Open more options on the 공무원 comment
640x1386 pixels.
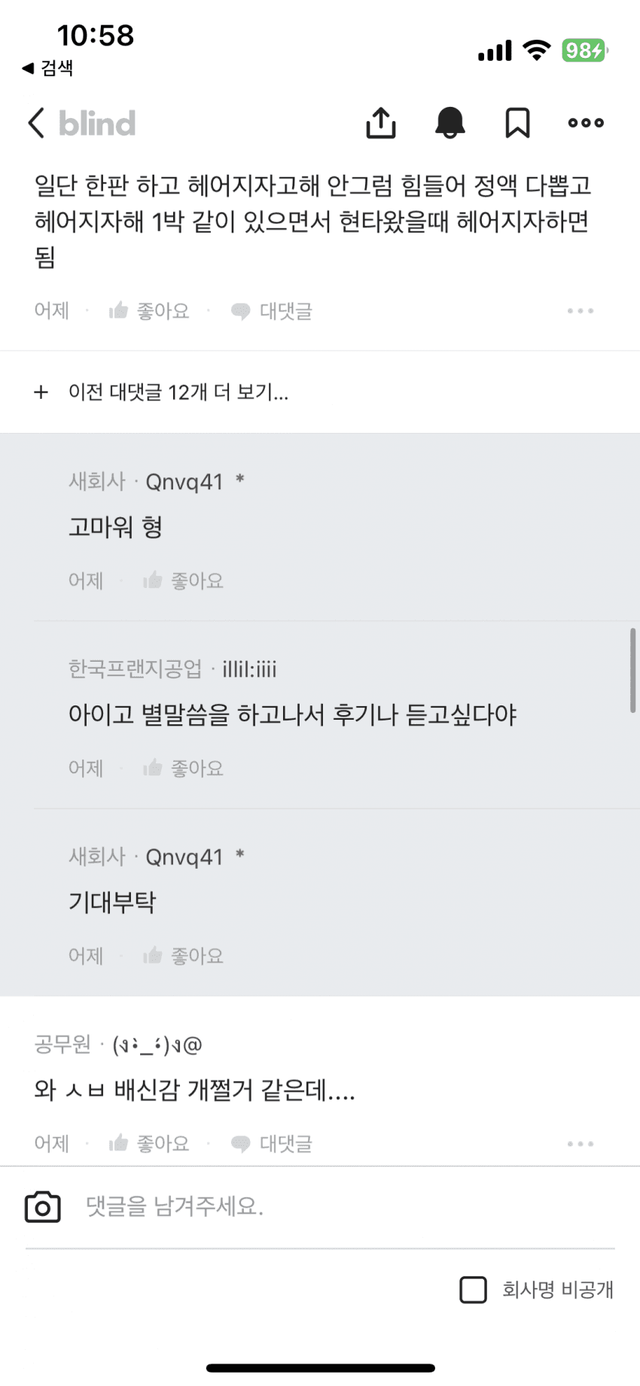581,1143
